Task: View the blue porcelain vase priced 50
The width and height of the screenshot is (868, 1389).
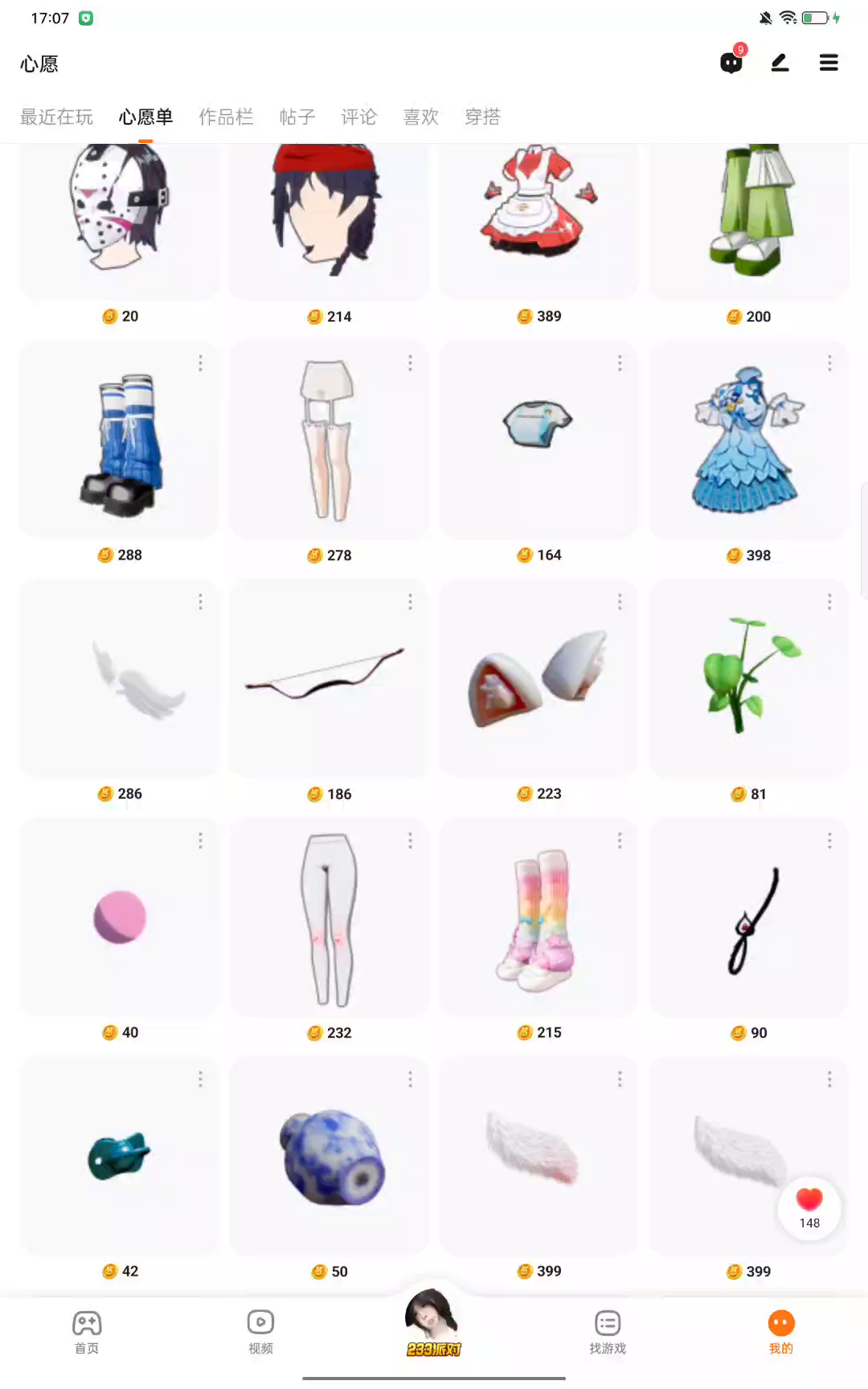Action: (329, 1156)
